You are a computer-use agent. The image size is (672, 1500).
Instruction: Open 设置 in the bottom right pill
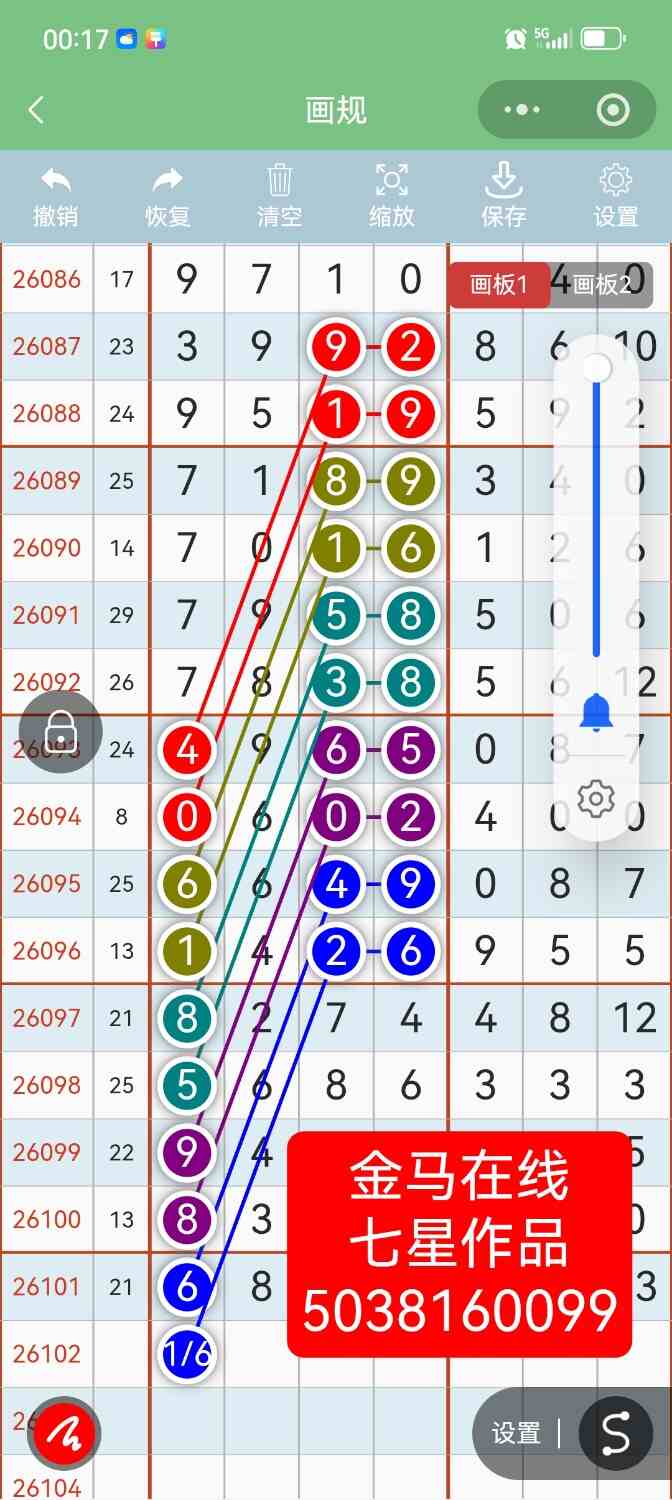(516, 1433)
